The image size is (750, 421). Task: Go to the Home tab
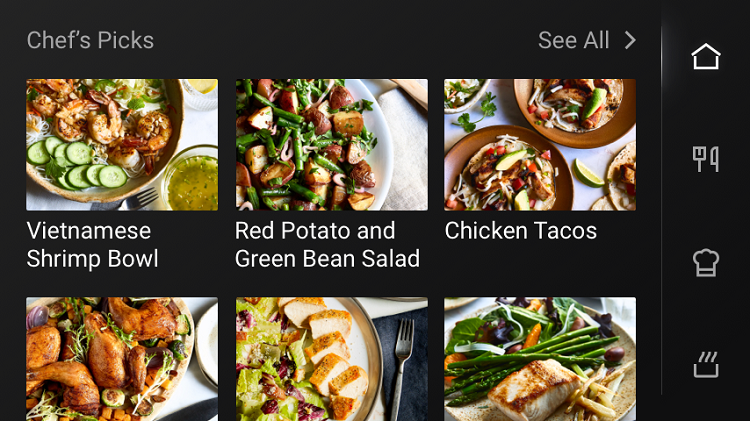tap(706, 56)
